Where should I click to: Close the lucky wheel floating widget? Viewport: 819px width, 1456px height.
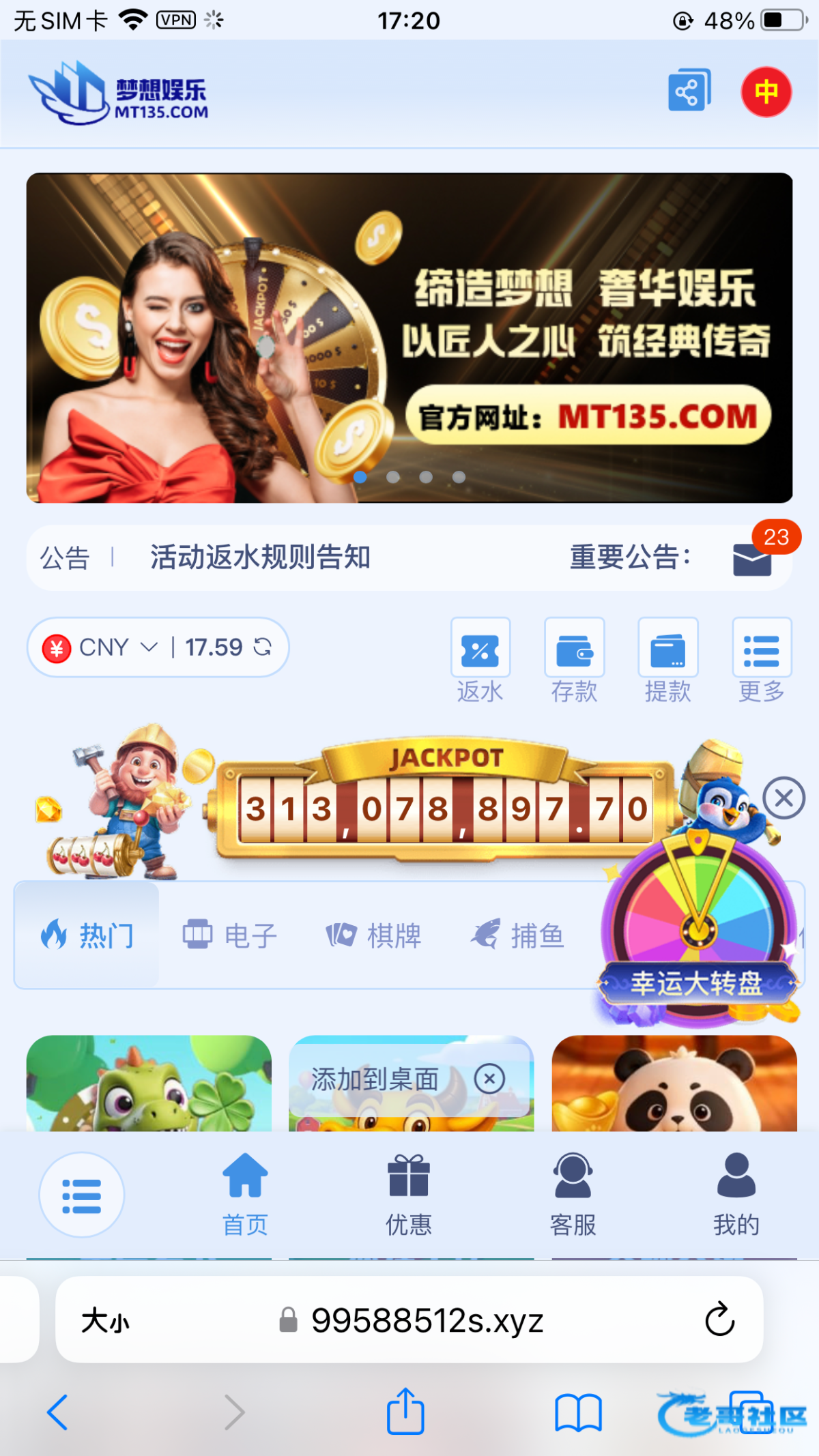784,798
